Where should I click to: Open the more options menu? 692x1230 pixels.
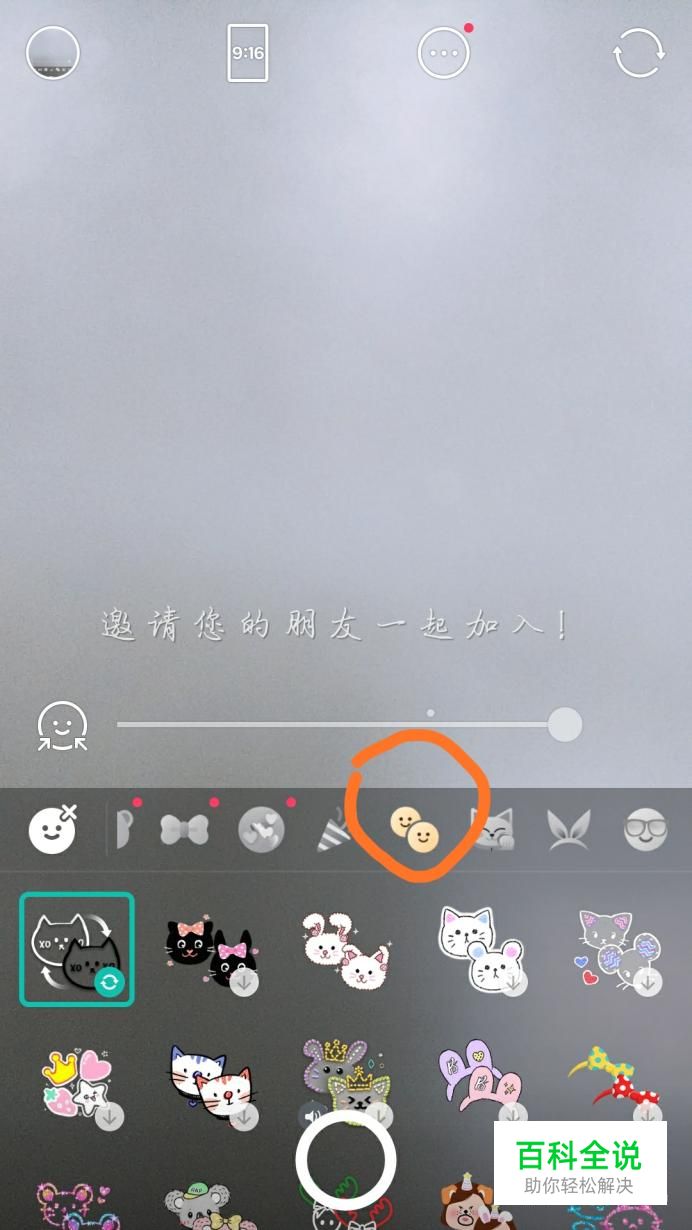pos(443,52)
